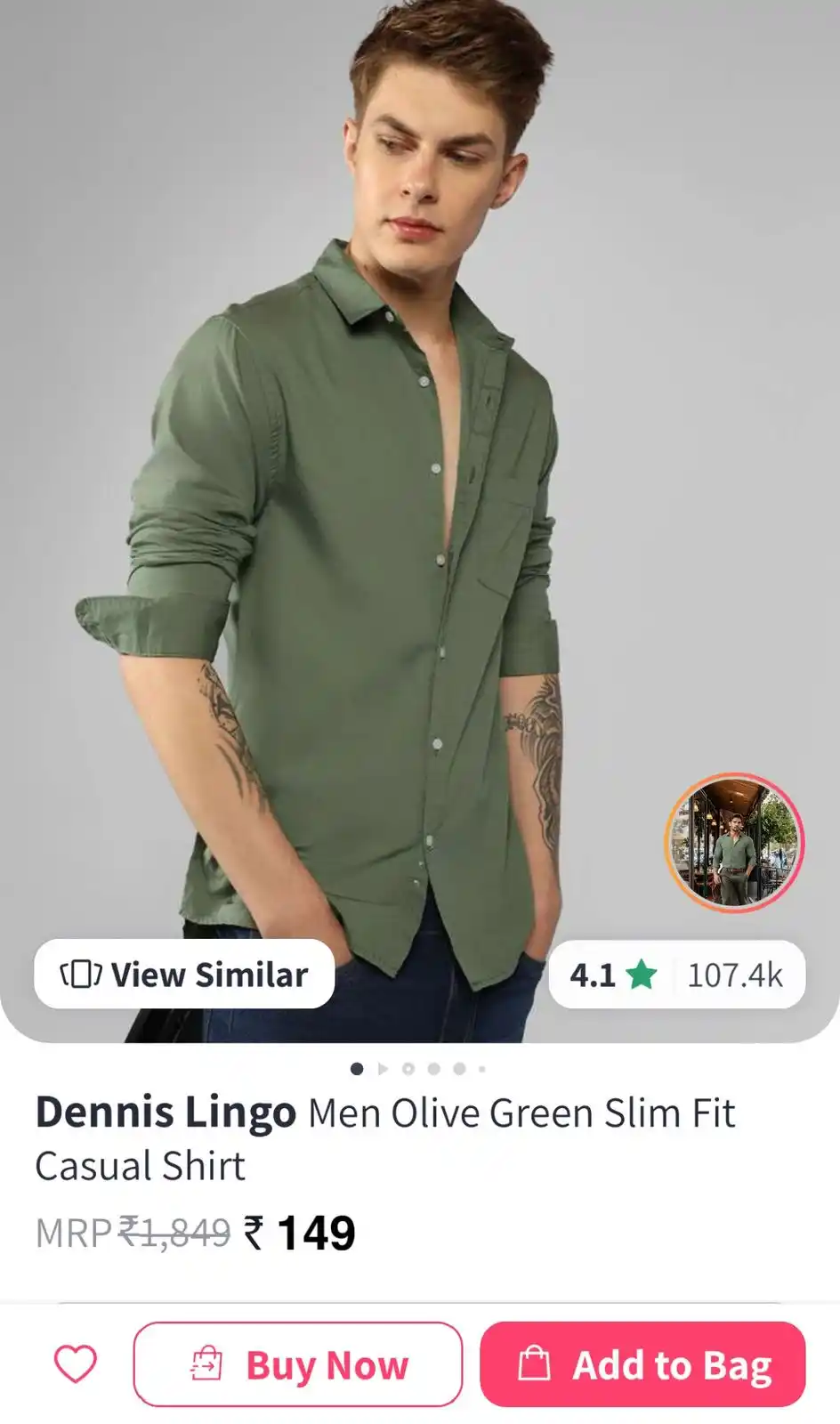Open the 4.1 rating and reviews badge
Viewport: 840px width, 1424px height.
(x=676, y=975)
